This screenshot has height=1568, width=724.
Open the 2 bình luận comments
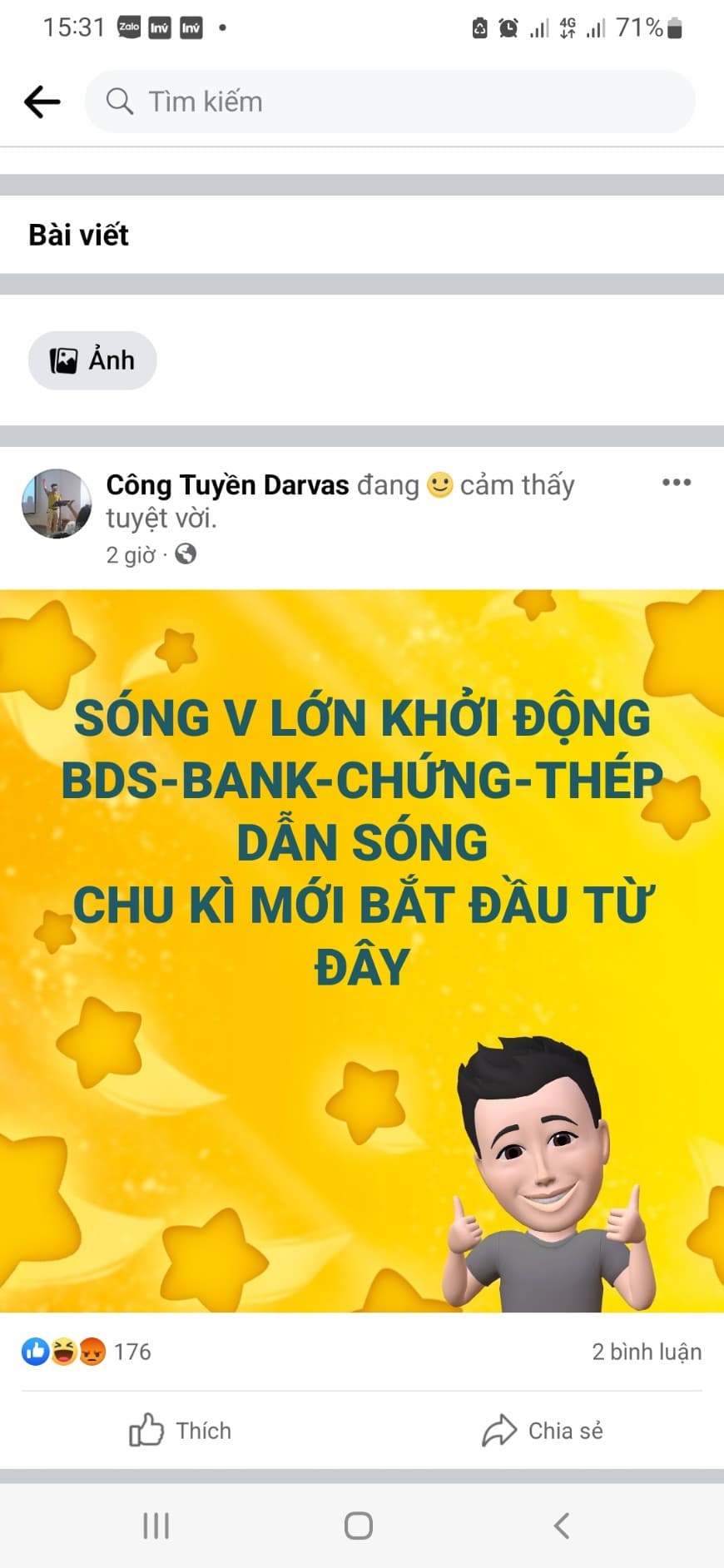(x=646, y=1351)
